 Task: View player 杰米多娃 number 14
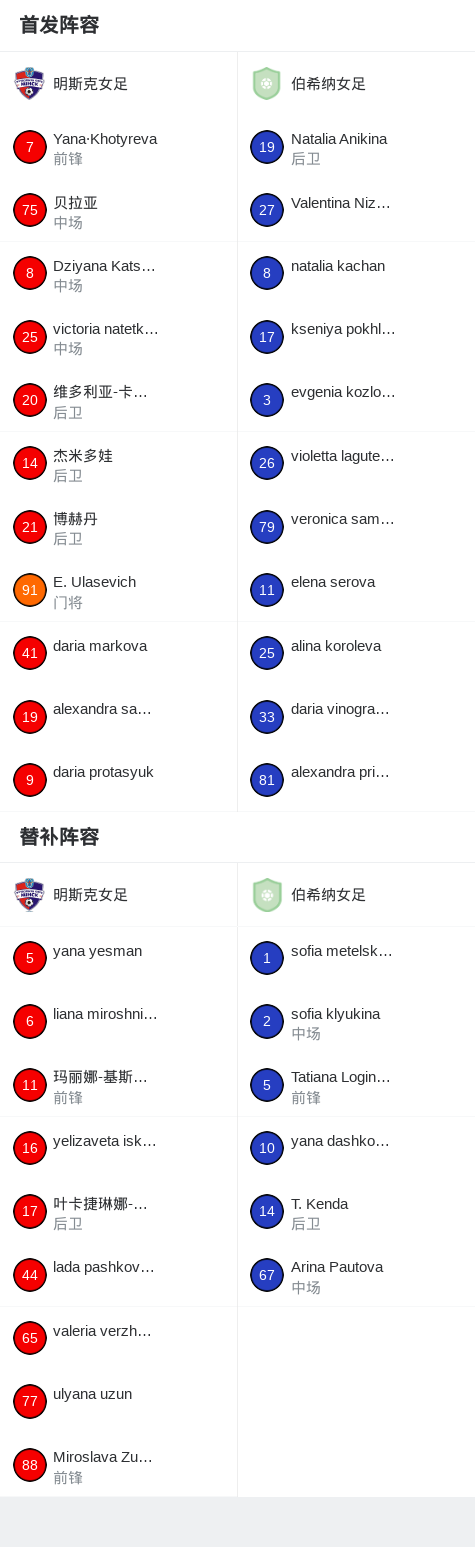(118, 464)
